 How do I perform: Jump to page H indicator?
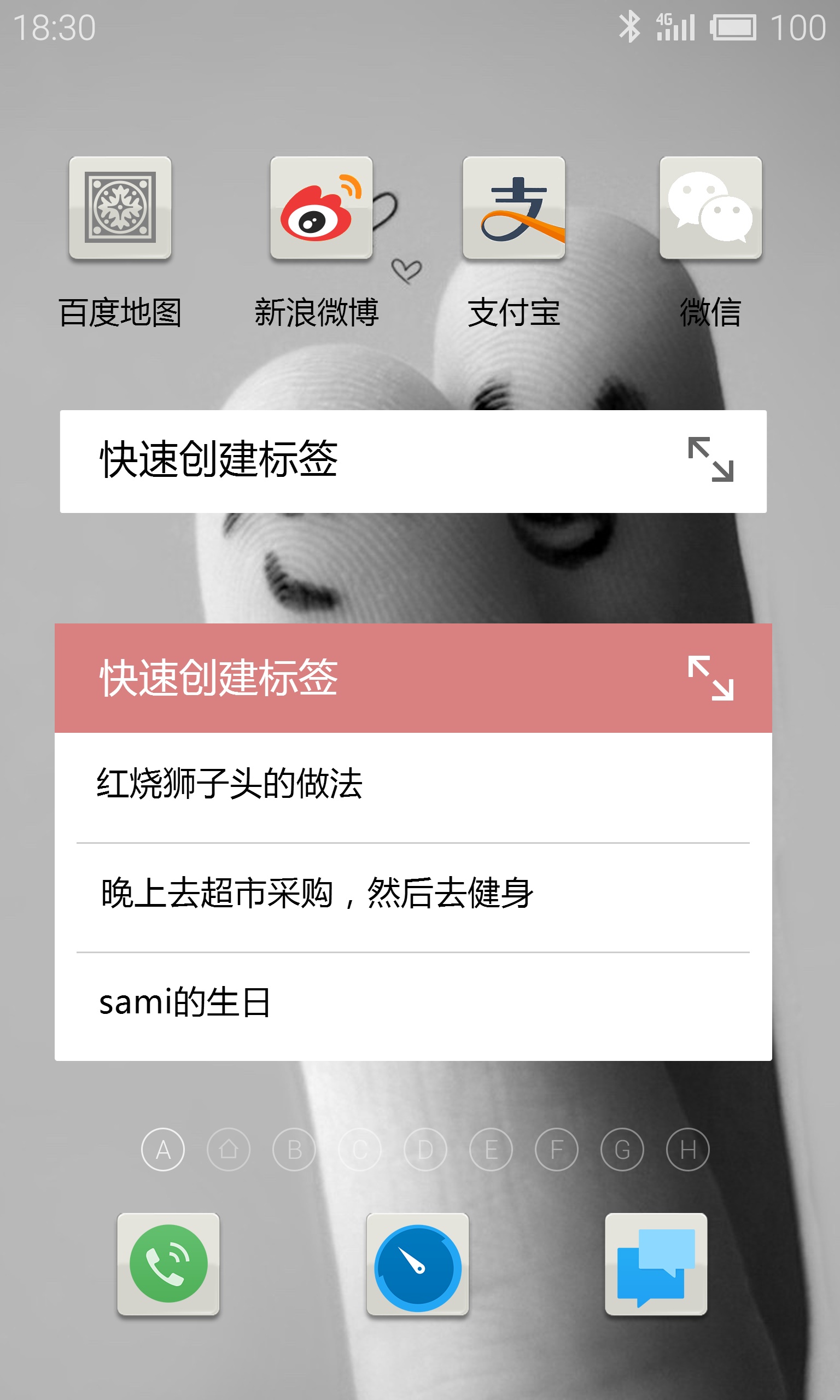click(688, 1150)
